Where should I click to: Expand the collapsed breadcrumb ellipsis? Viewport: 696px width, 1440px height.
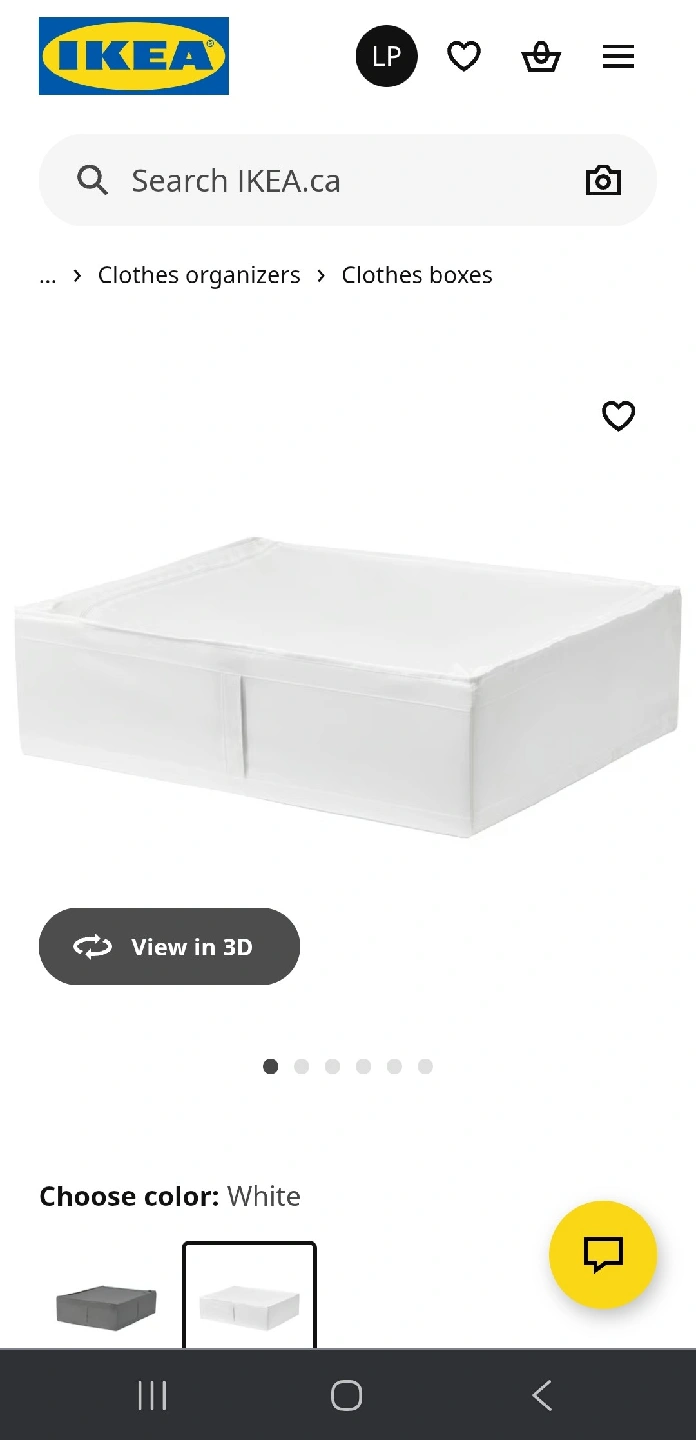[48, 275]
